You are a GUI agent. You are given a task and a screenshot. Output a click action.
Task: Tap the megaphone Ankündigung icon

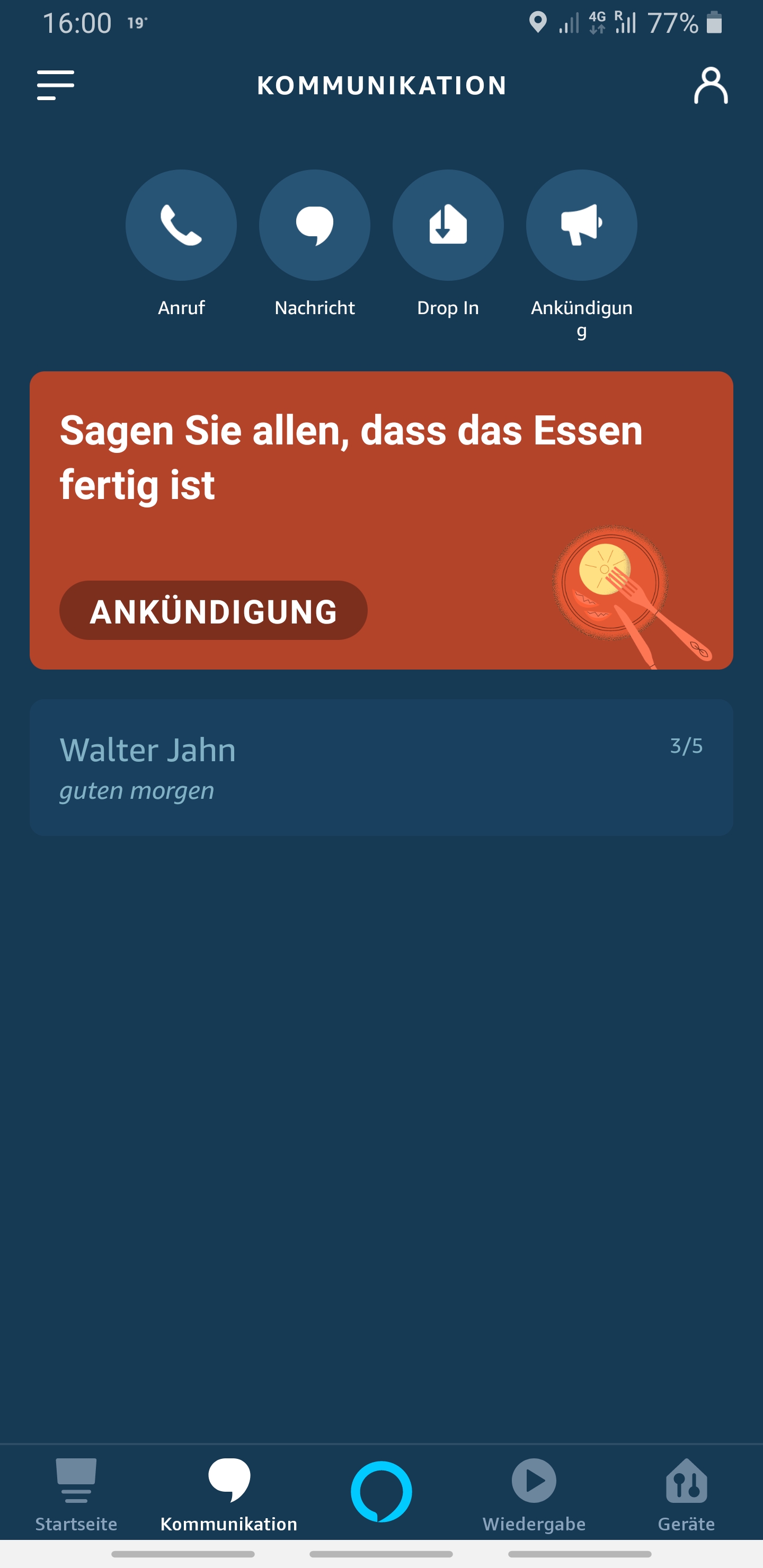pyautogui.click(x=581, y=225)
